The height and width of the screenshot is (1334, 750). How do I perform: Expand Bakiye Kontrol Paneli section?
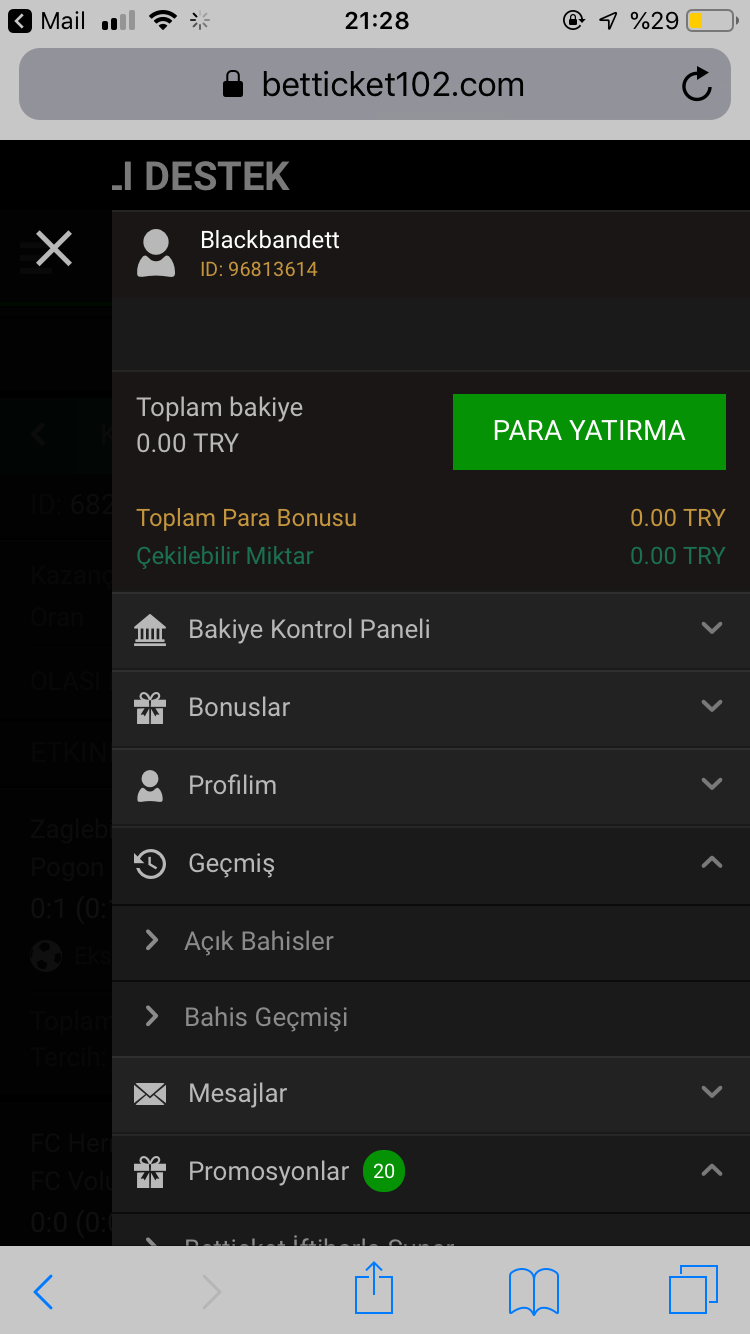pyautogui.click(x=431, y=629)
